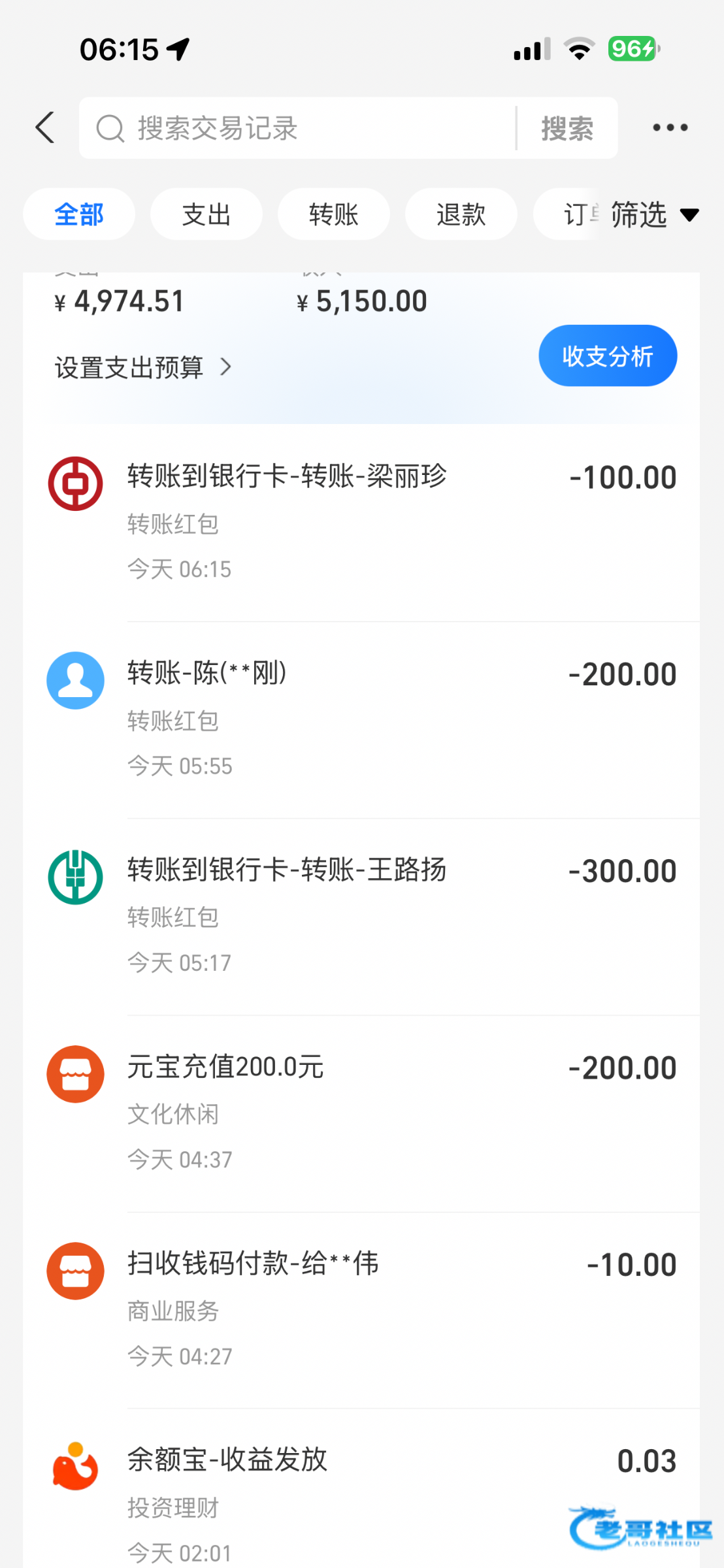Image resolution: width=724 pixels, height=1568 pixels.
Task: Tap the 搜索 button
Action: [567, 128]
